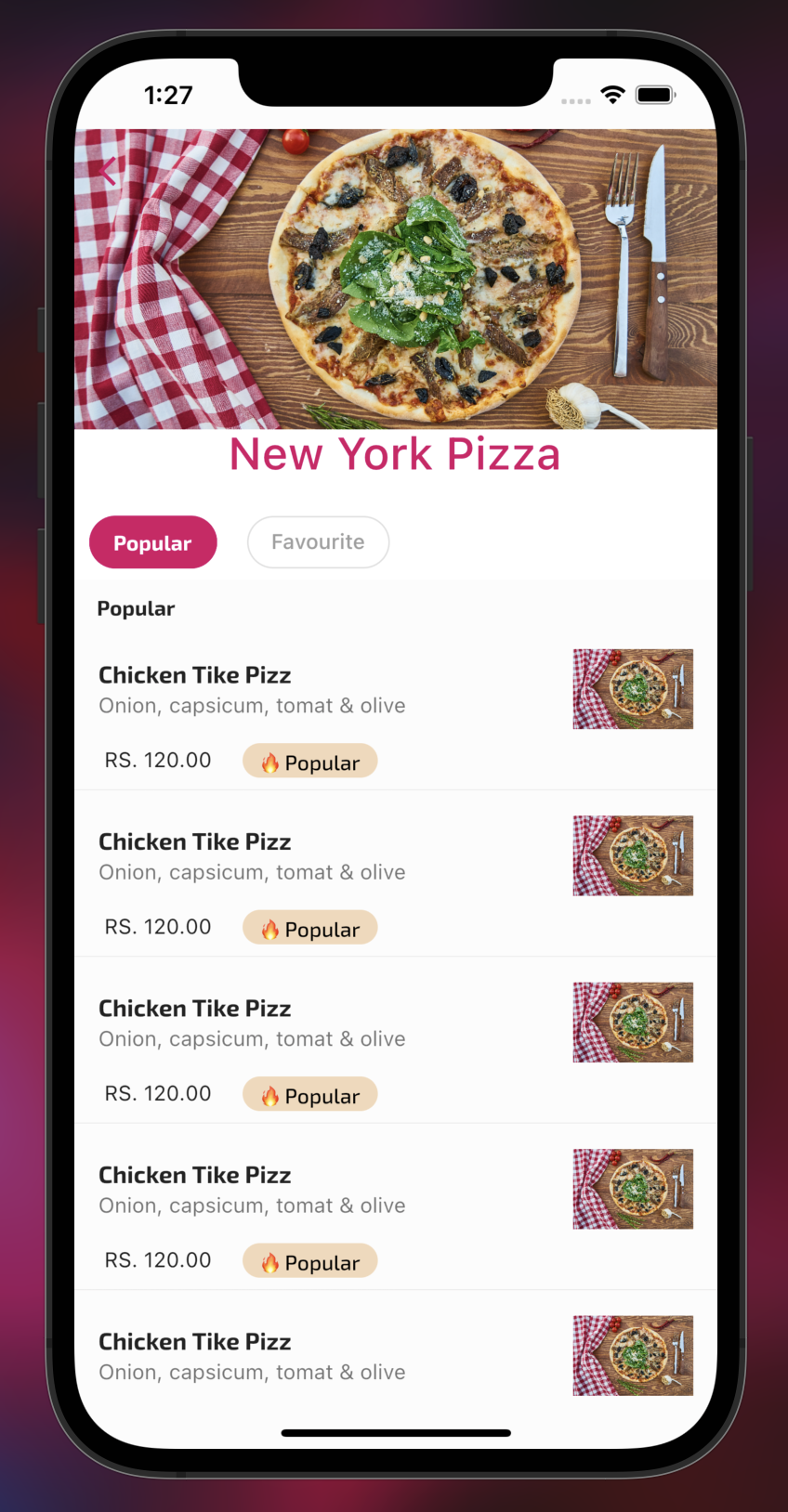The image size is (788, 1512).
Task: Tap the Wi-Fi icon in the status bar
Action: tap(612, 93)
